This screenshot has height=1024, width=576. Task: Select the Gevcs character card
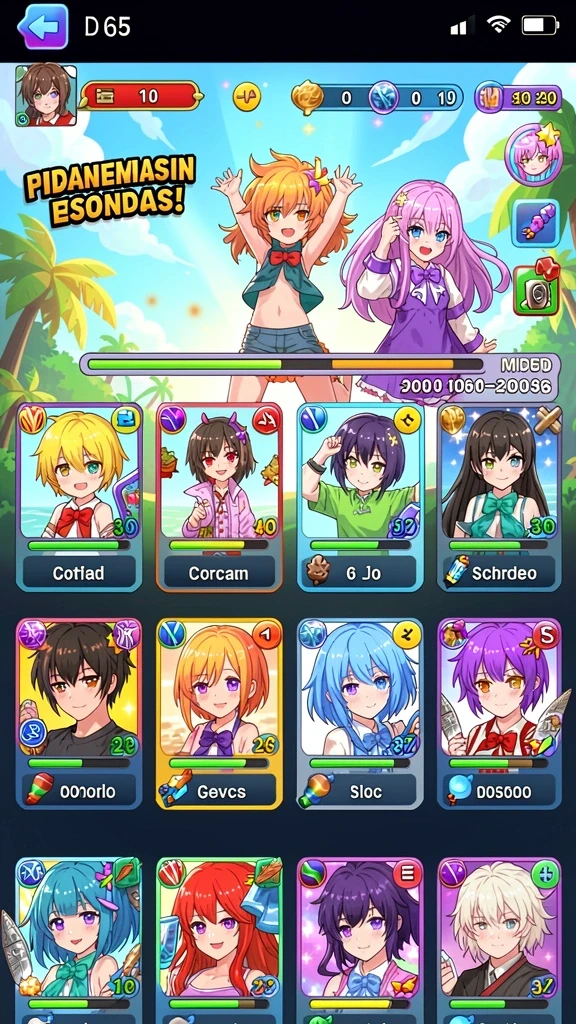219,714
